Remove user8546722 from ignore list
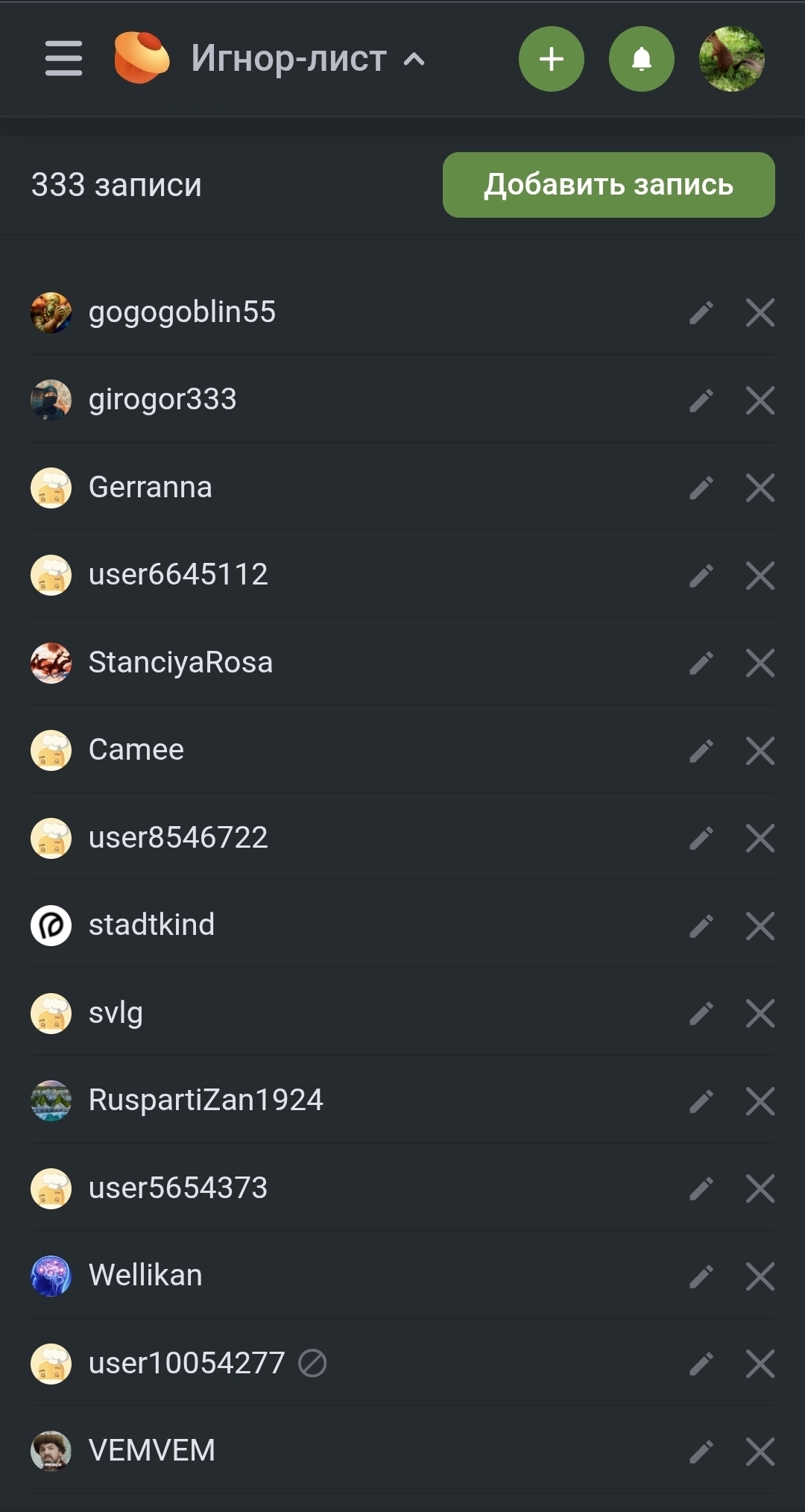Image resolution: width=805 pixels, height=1512 pixels. tap(760, 838)
